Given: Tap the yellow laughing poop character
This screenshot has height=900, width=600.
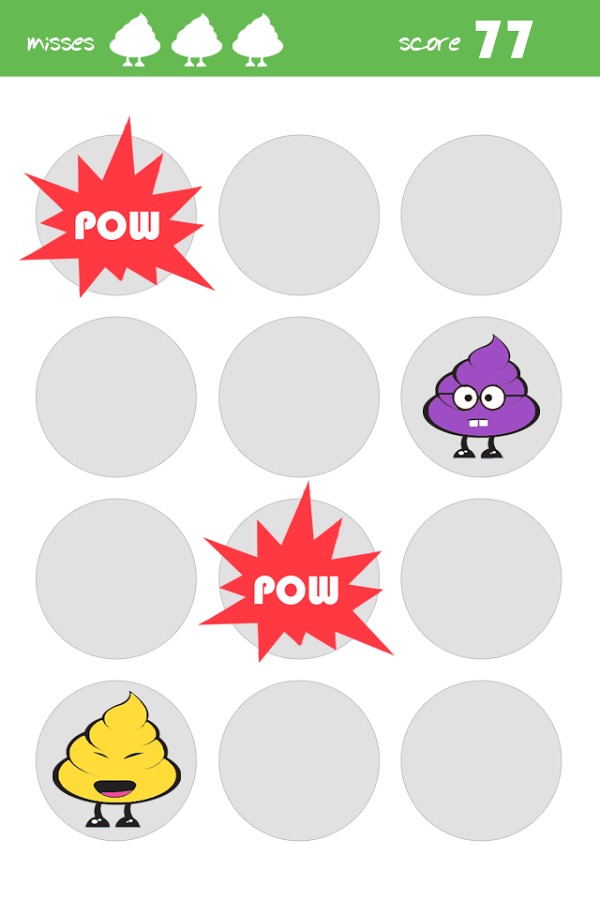Looking at the screenshot, I should click(x=115, y=760).
